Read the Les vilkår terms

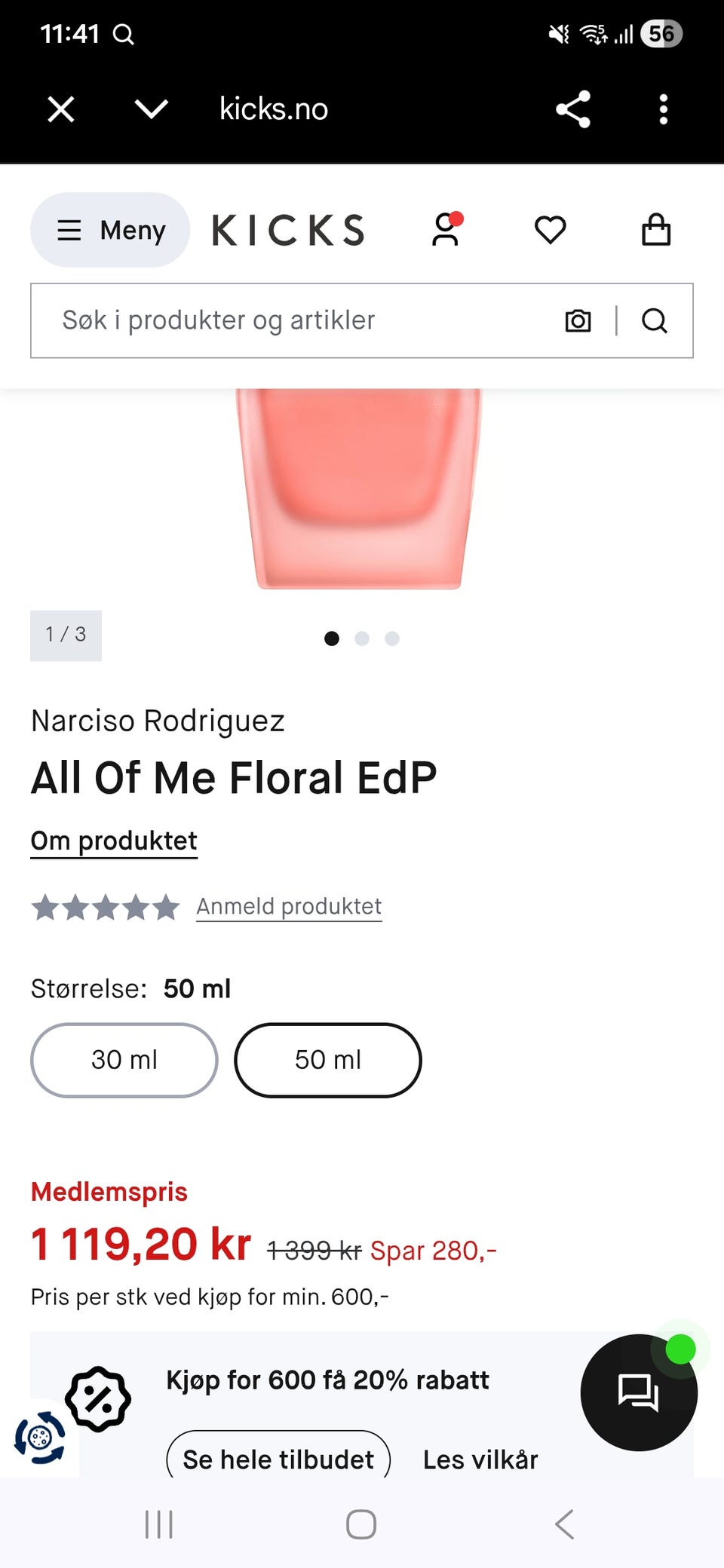(x=480, y=1459)
